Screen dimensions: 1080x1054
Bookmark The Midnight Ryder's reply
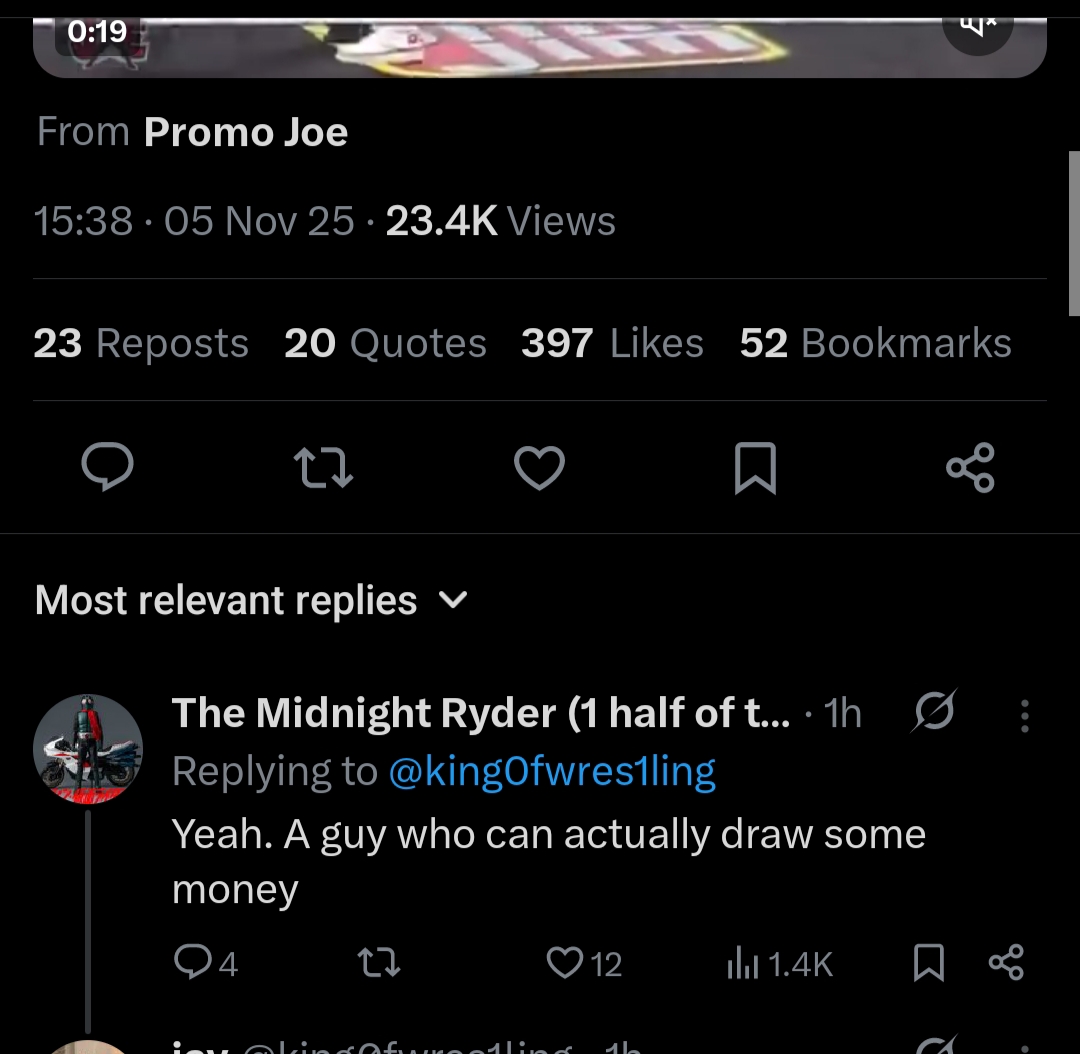[929, 963]
